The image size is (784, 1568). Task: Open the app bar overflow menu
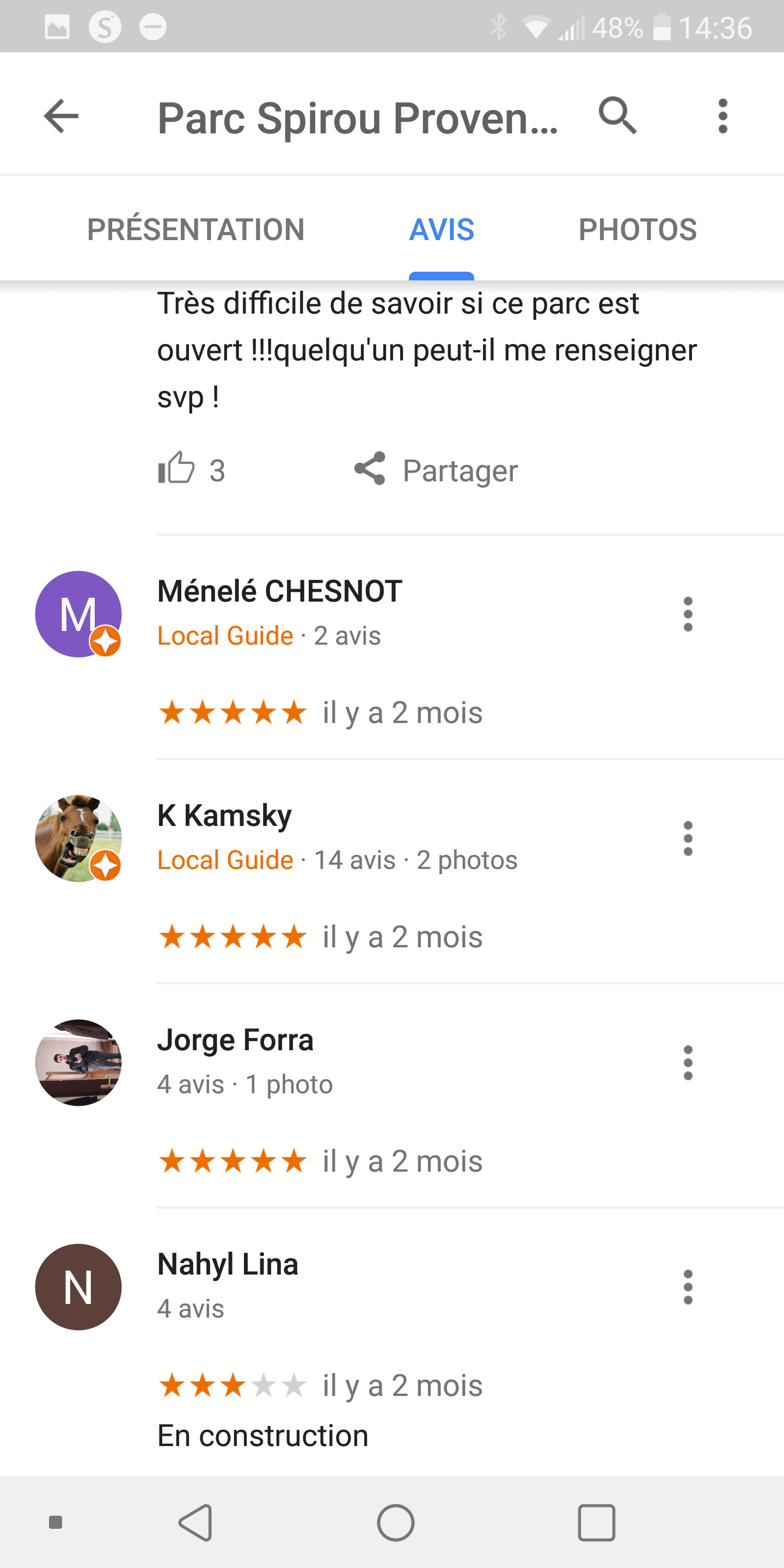[722, 115]
